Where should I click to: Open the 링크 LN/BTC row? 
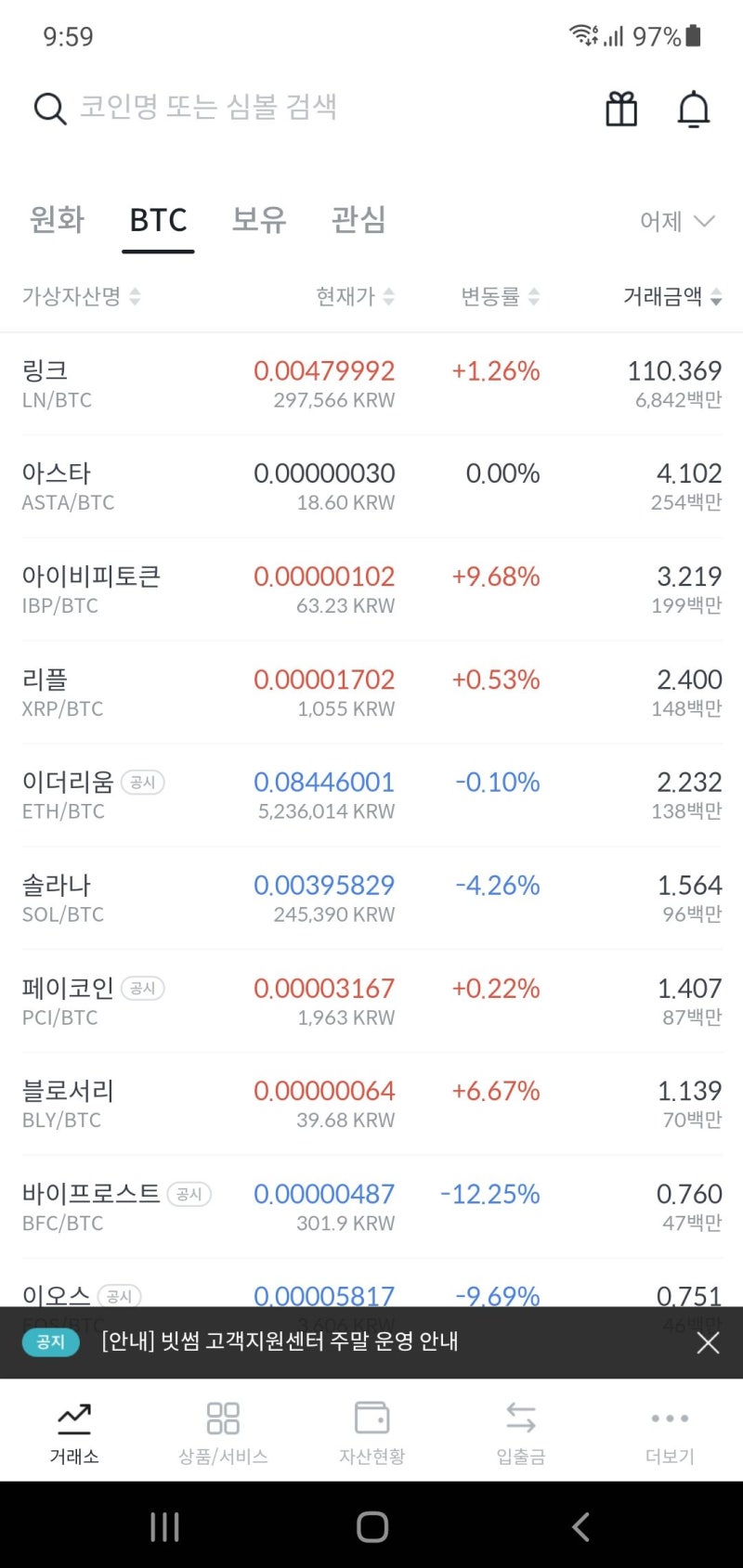pos(371,384)
